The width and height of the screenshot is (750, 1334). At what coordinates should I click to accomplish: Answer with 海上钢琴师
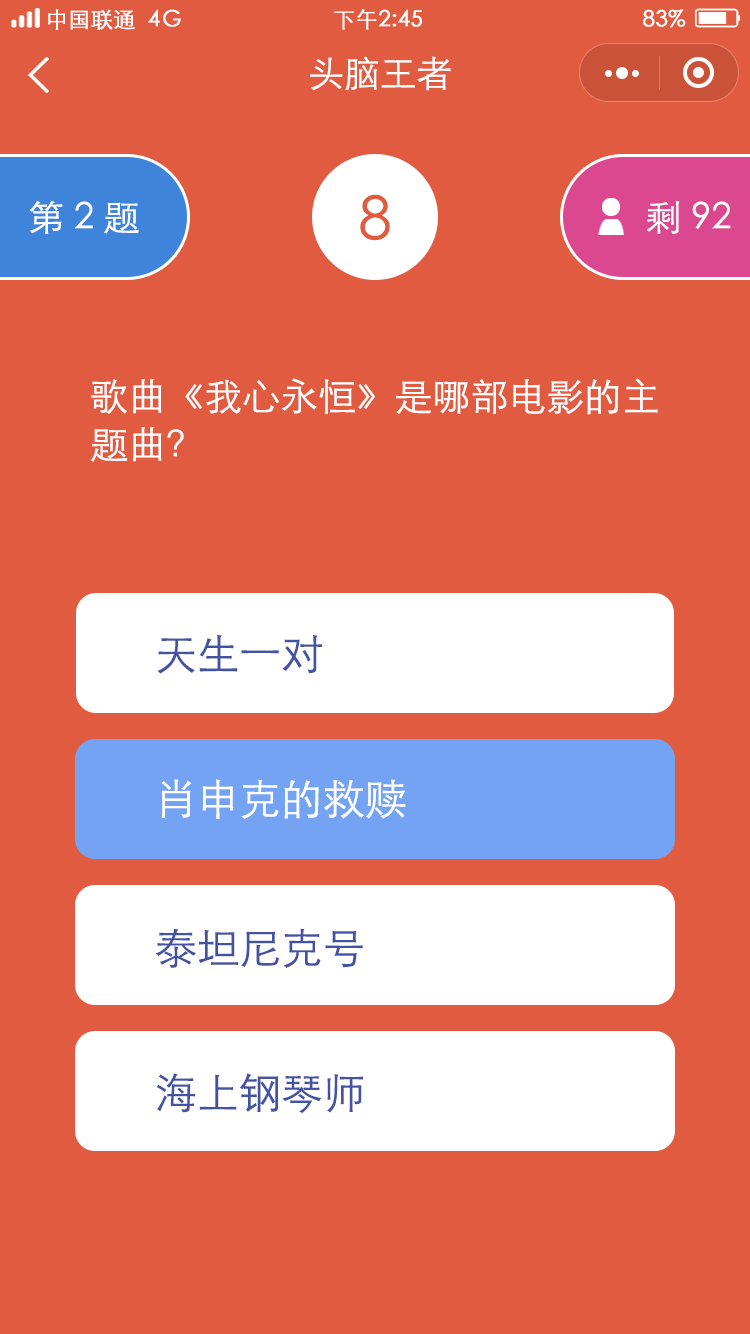point(375,1091)
